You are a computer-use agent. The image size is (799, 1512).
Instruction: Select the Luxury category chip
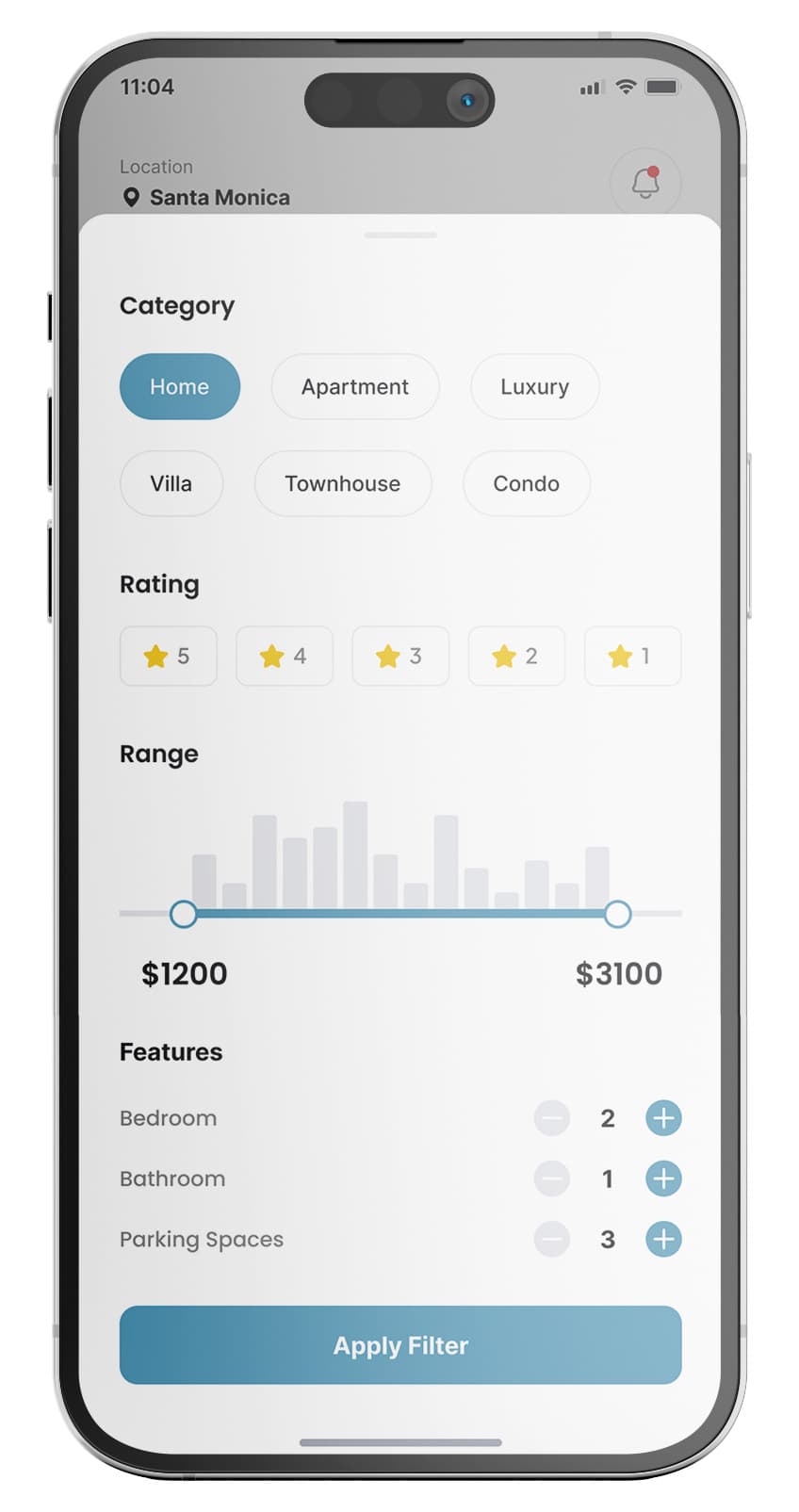tap(534, 386)
